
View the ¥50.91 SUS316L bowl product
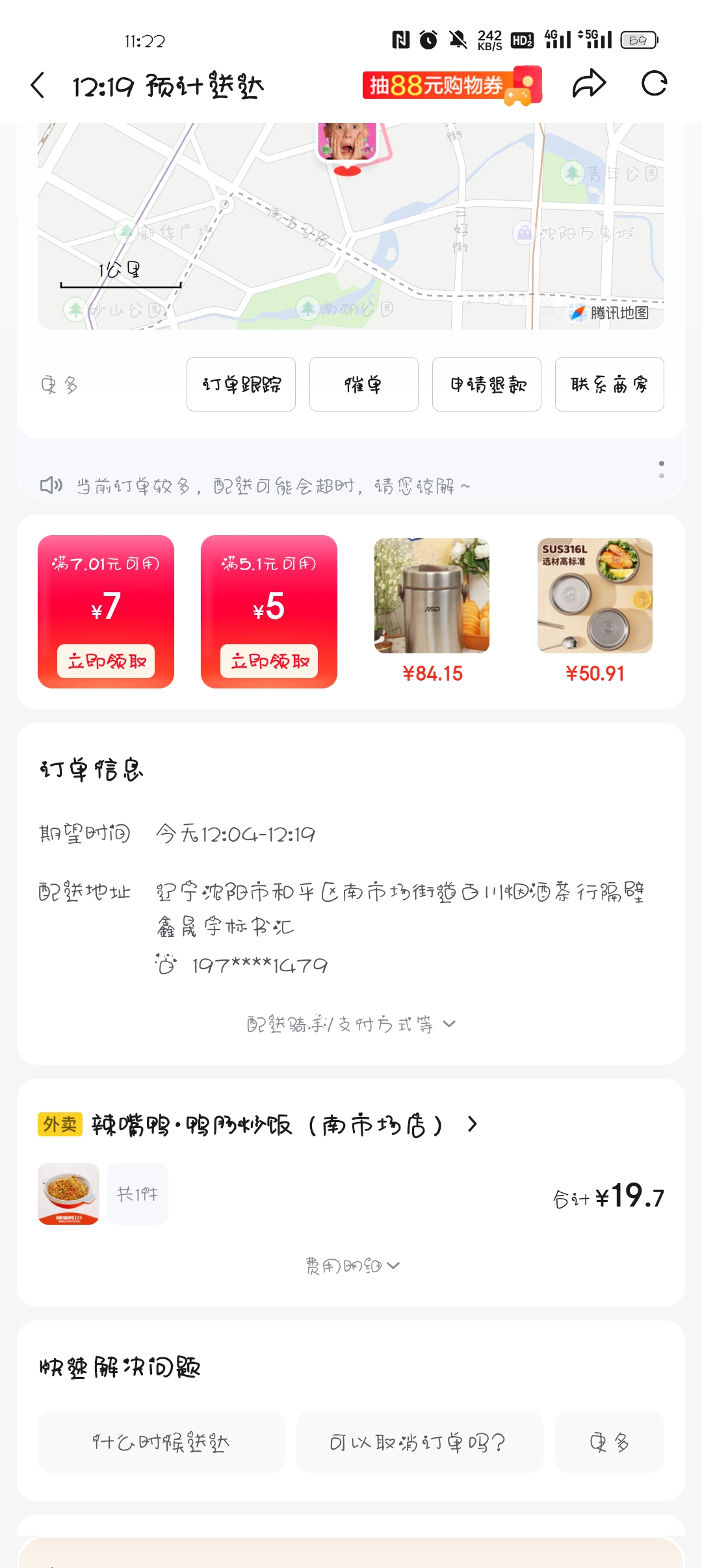[595, 596]
